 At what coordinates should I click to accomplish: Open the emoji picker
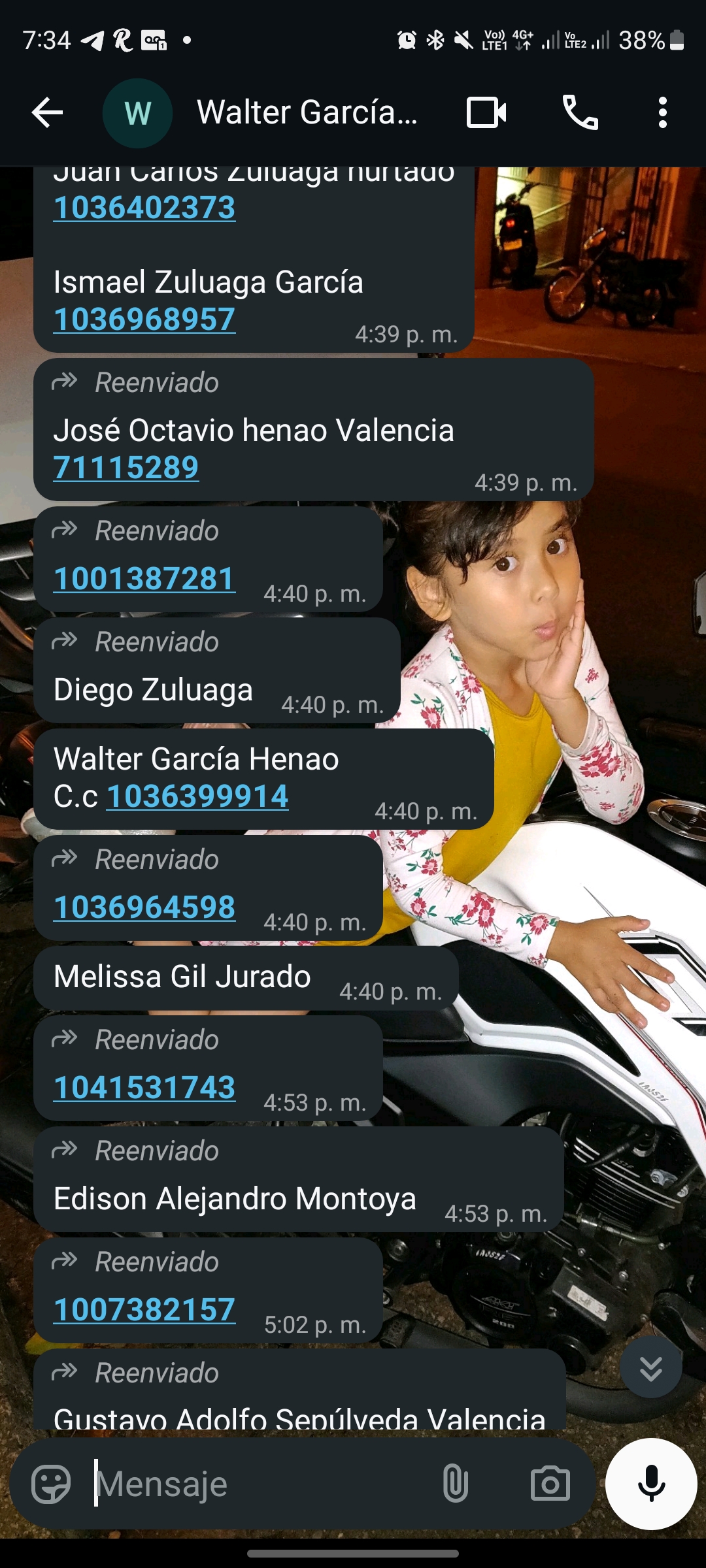[51, 1484]
